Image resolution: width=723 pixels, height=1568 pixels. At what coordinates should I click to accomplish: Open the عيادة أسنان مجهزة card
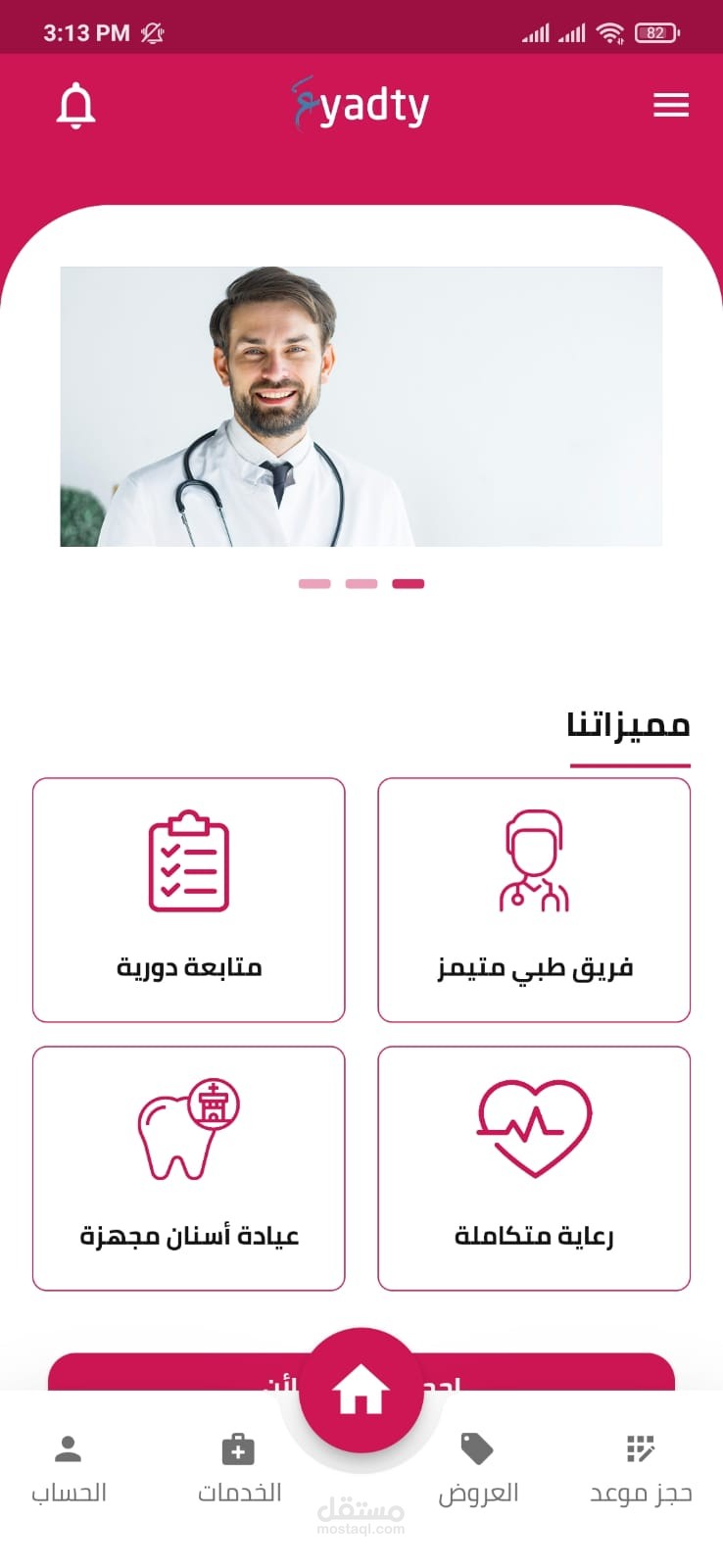(189, 1168)
